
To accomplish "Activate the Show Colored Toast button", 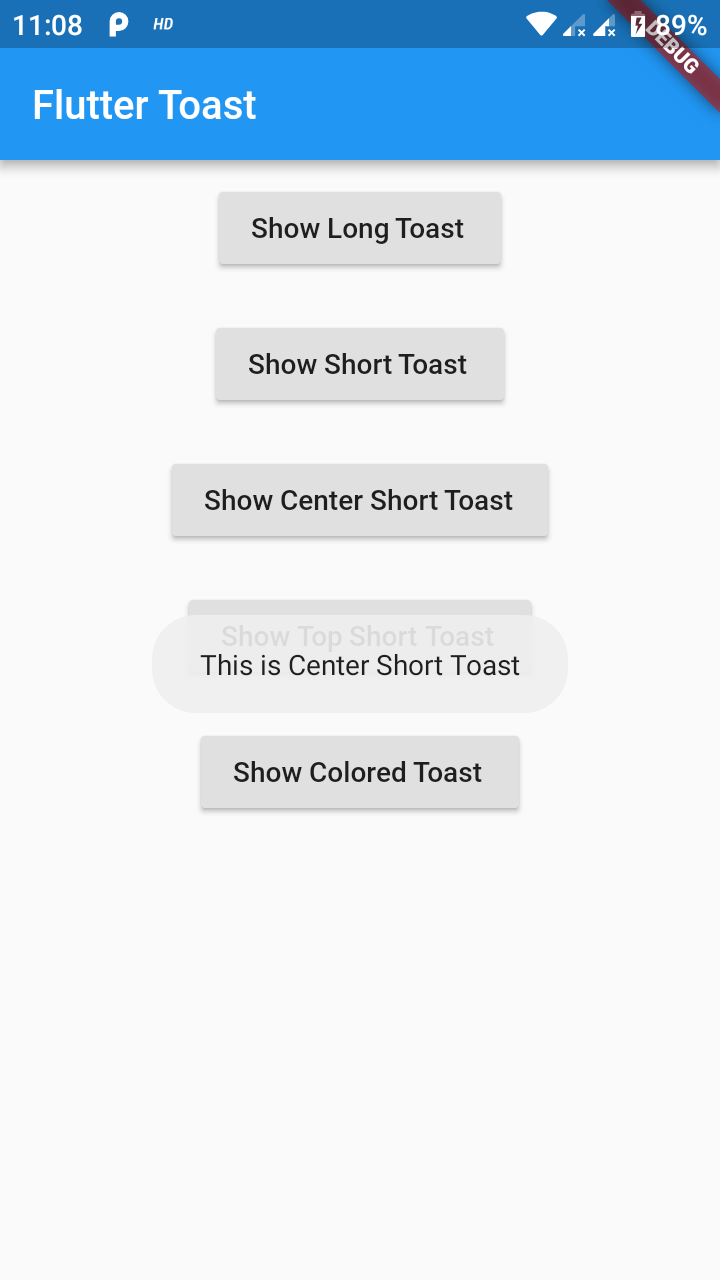I will tap(359, 773).
